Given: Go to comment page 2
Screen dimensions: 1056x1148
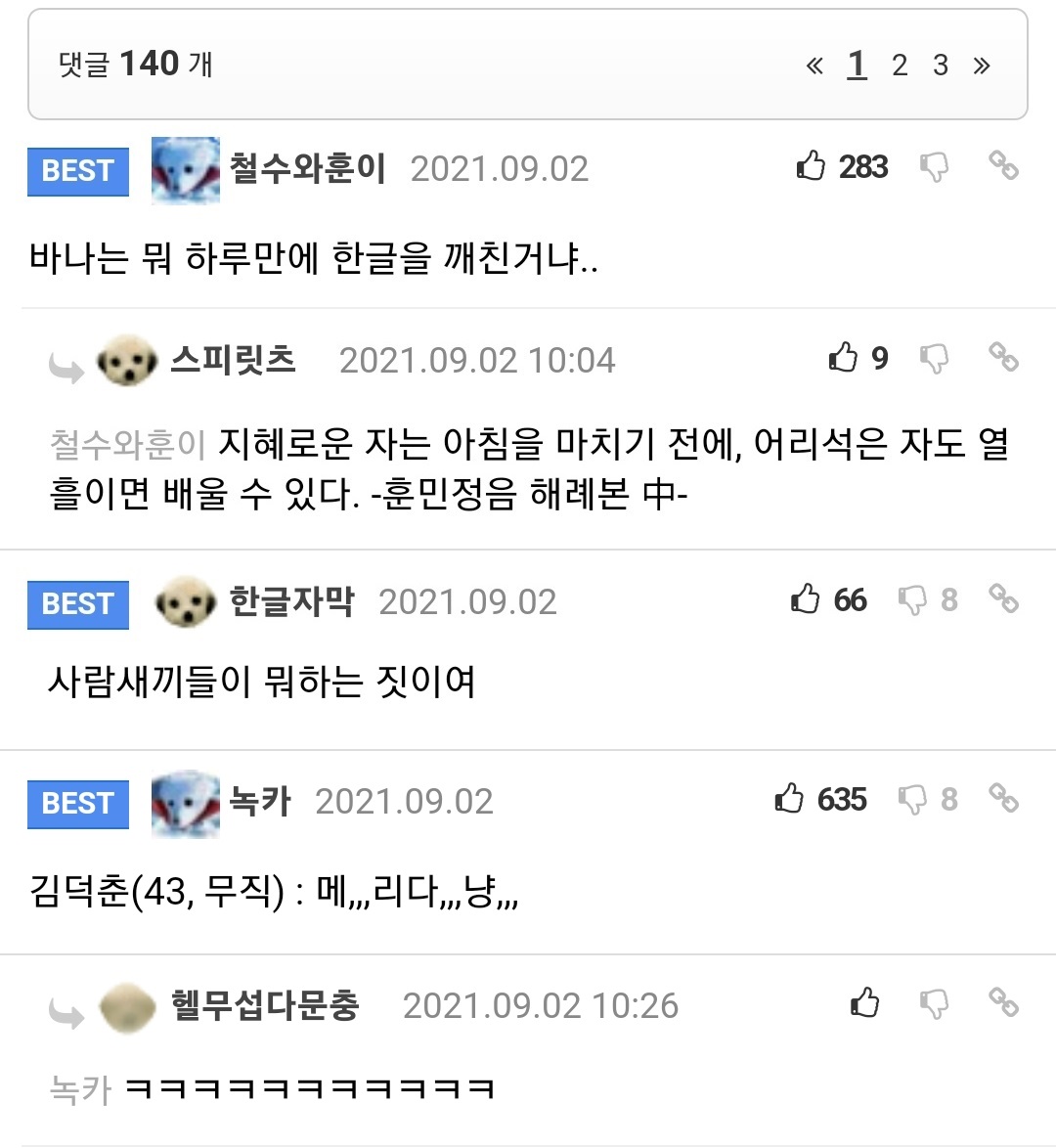Looking at the screenshot, I should coord(899,66).
